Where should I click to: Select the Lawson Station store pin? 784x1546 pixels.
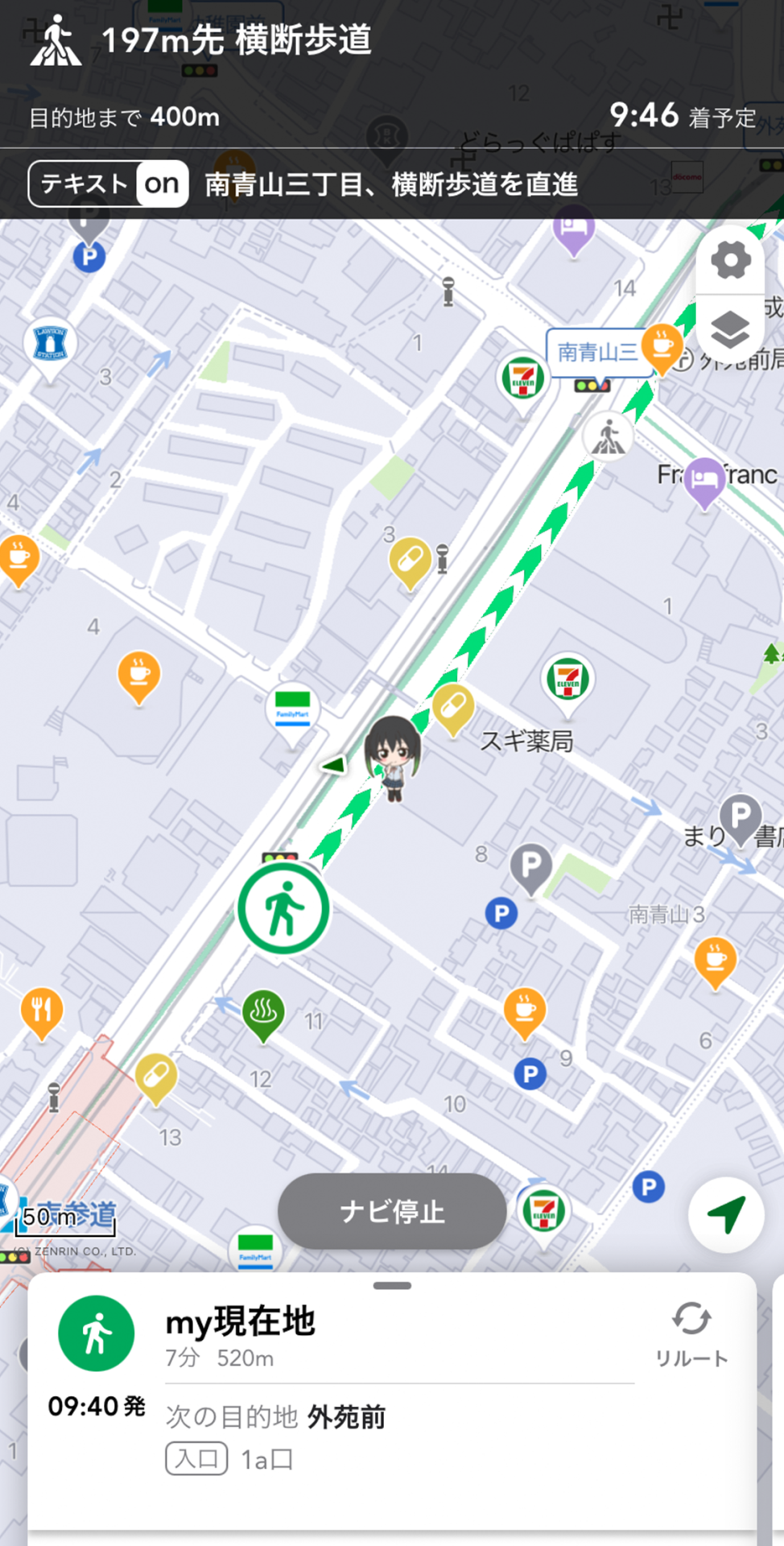tap(50, 344)
